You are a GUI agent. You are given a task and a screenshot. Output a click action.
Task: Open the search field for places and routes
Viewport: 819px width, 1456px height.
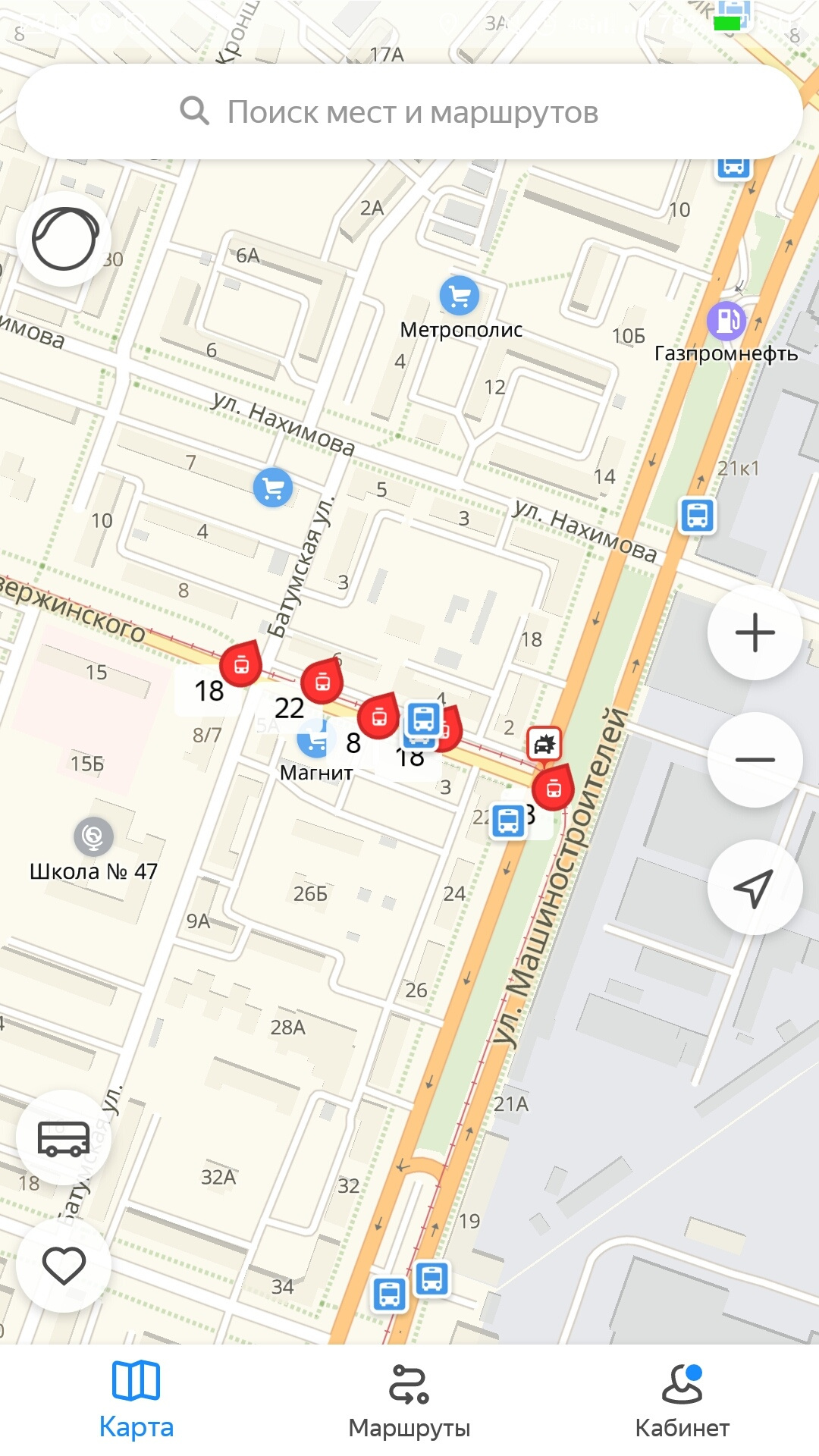pos(409,112)
